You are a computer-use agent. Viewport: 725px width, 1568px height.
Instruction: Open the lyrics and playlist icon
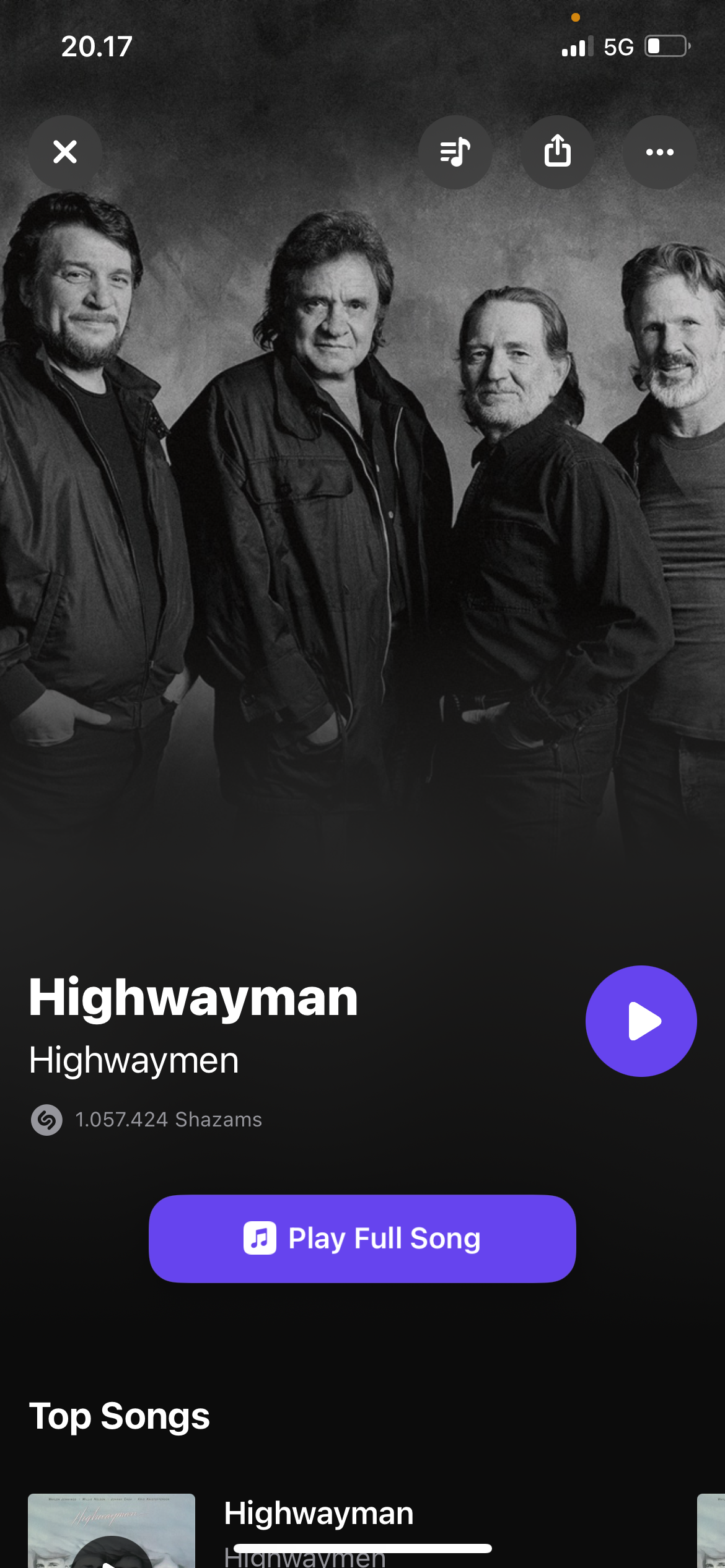(x=455, y=152)
